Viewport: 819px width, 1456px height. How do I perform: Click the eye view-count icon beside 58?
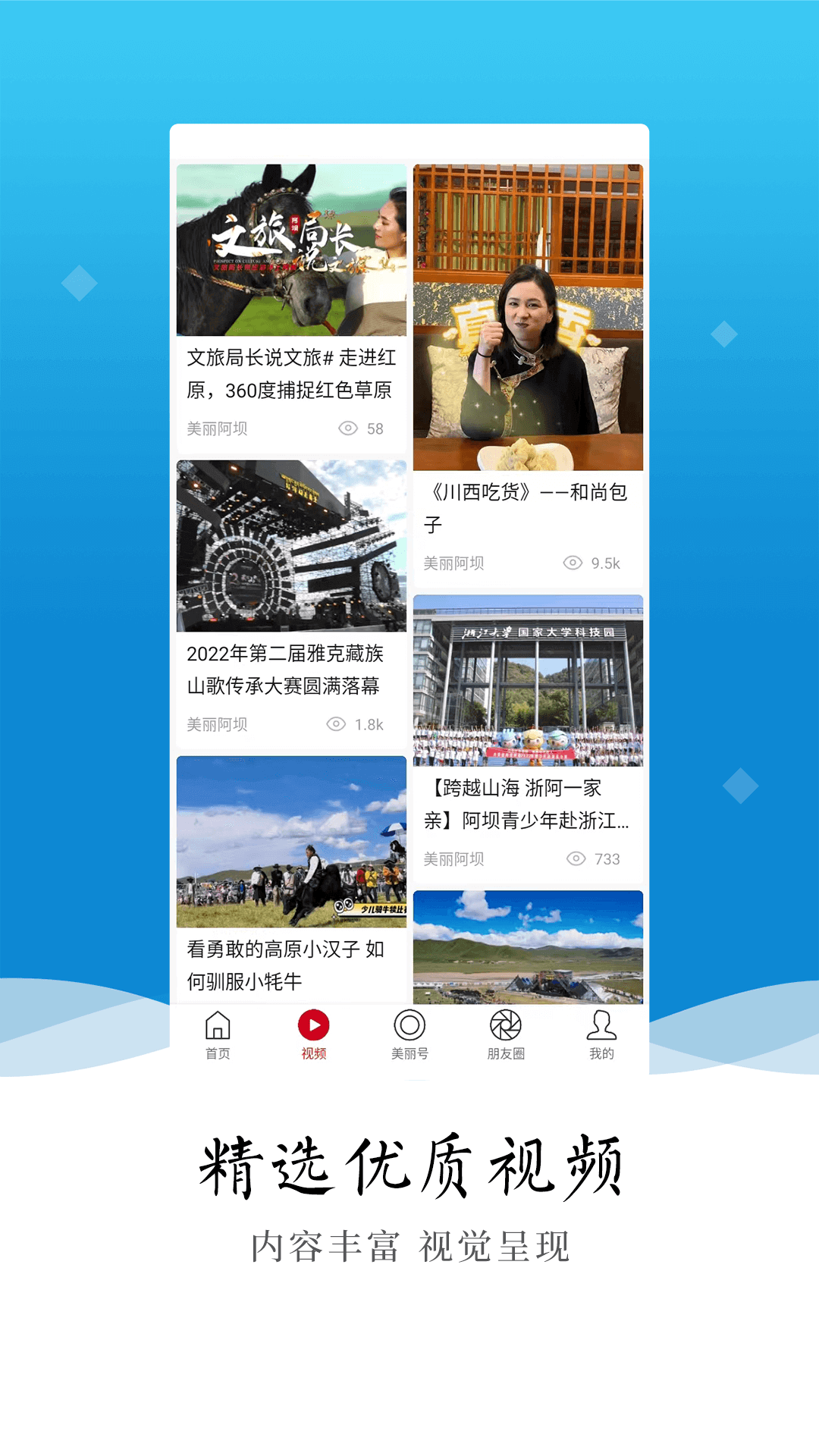coord(347,430)
